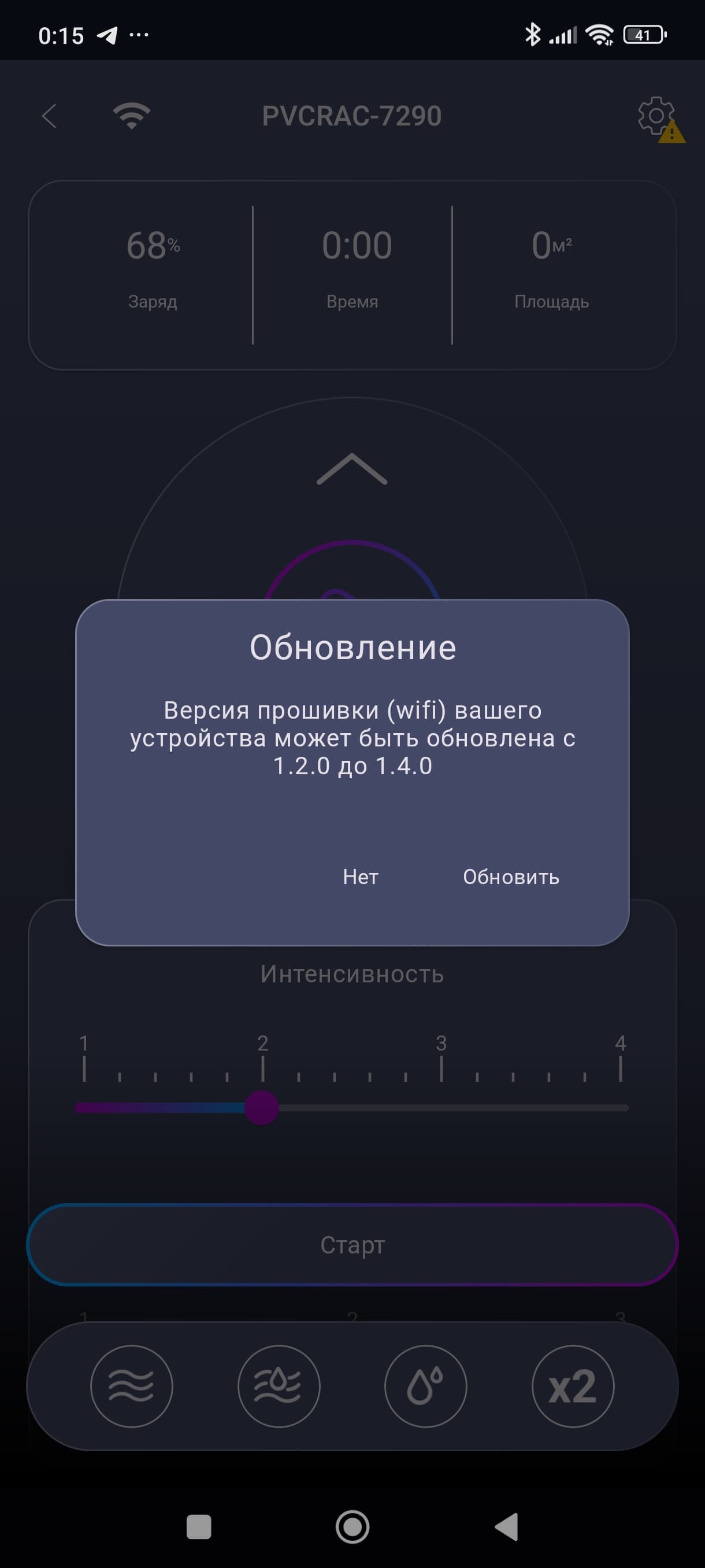Select the waves with droplet mode
This screenshot has height=1568, width=705.
pyautogui.click(x=279, y=1386)
